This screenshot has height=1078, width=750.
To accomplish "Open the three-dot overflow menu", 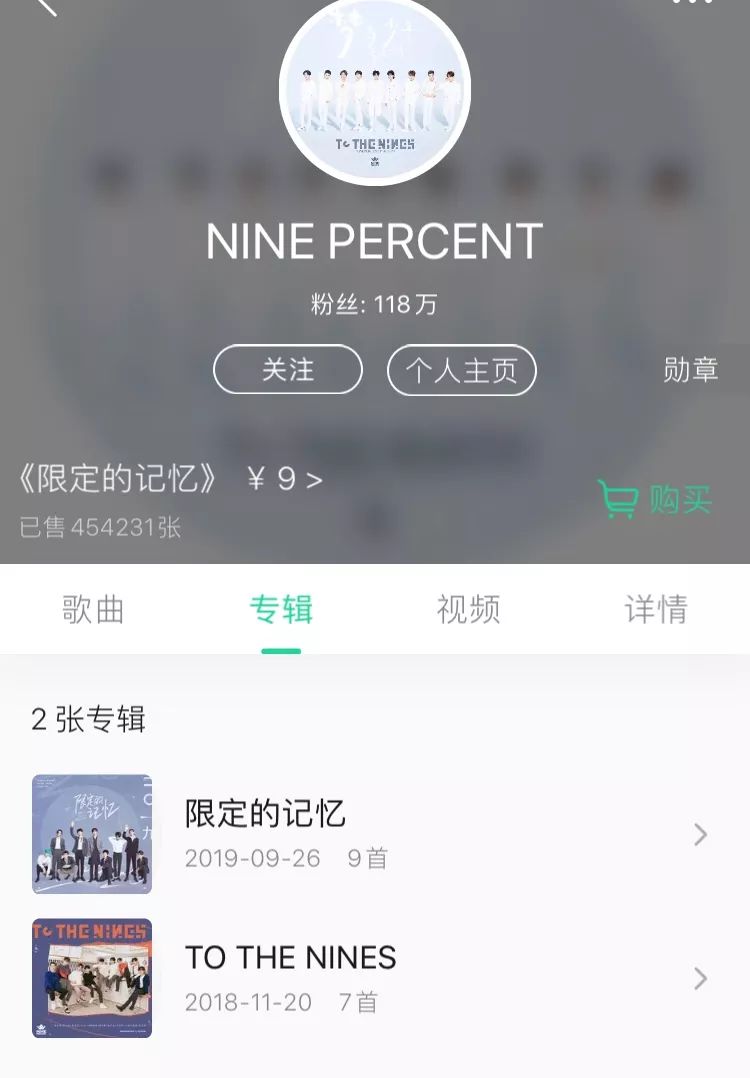I will (692, 3).
